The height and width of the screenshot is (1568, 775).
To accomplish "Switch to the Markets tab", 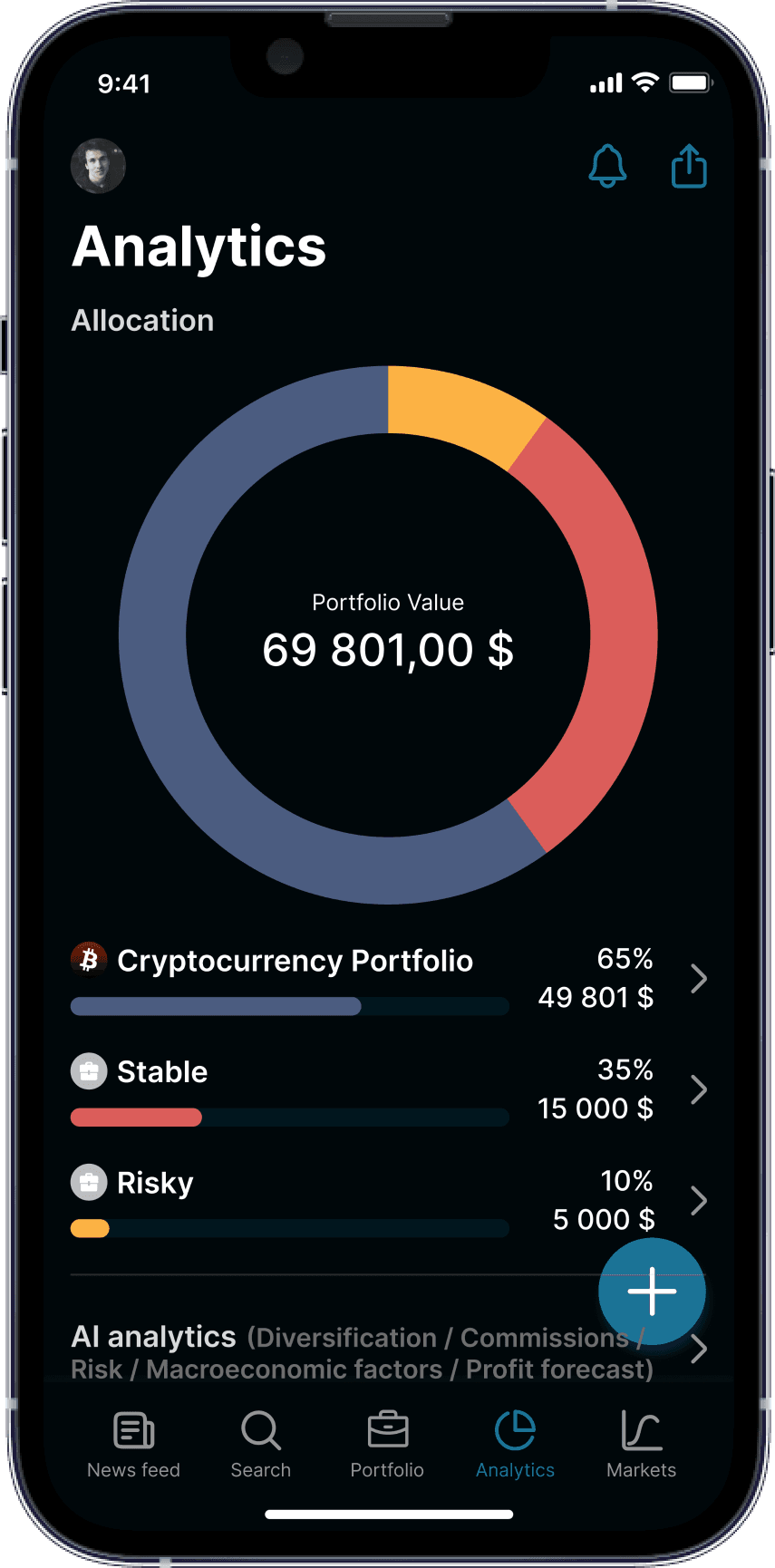I will [641, 1445].
